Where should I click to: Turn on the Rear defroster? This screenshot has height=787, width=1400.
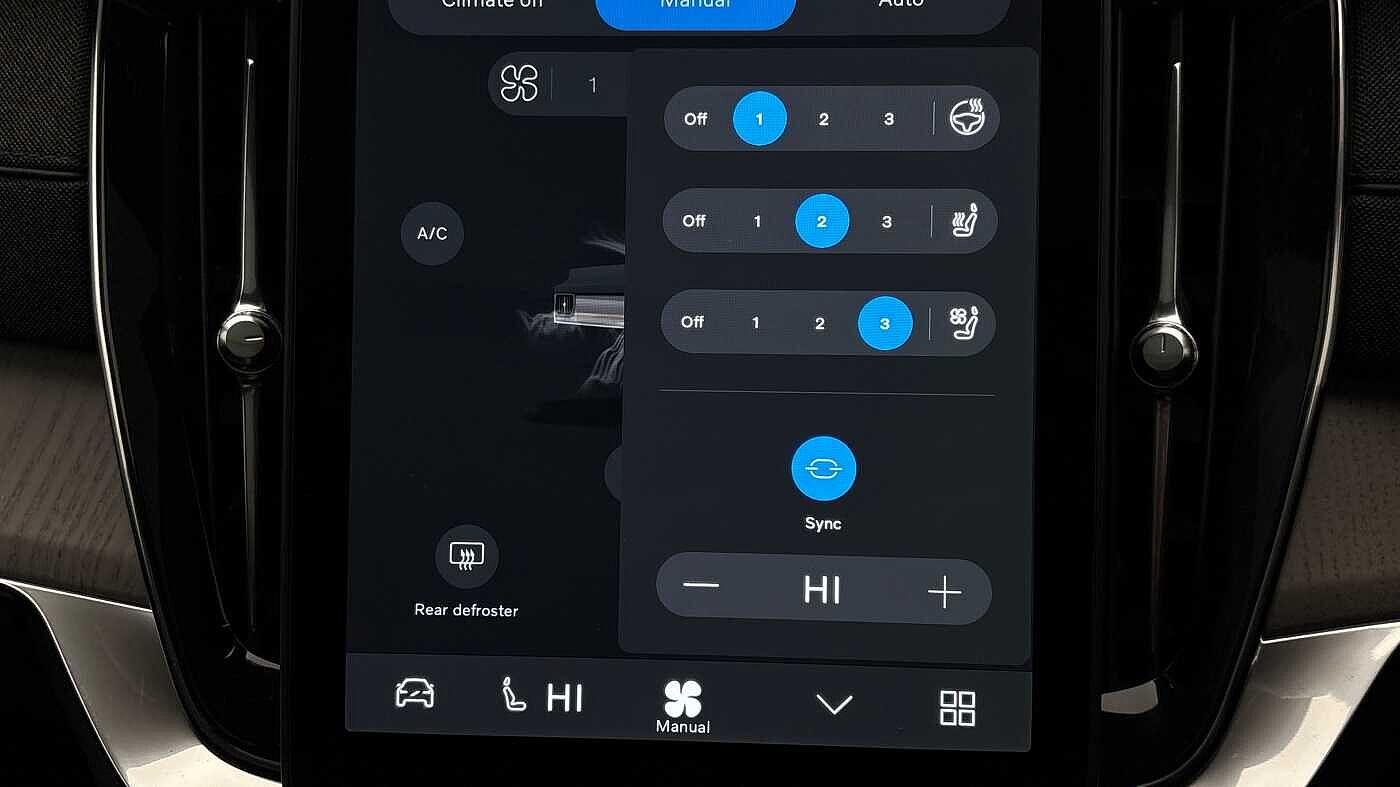[x=467, y=556]
